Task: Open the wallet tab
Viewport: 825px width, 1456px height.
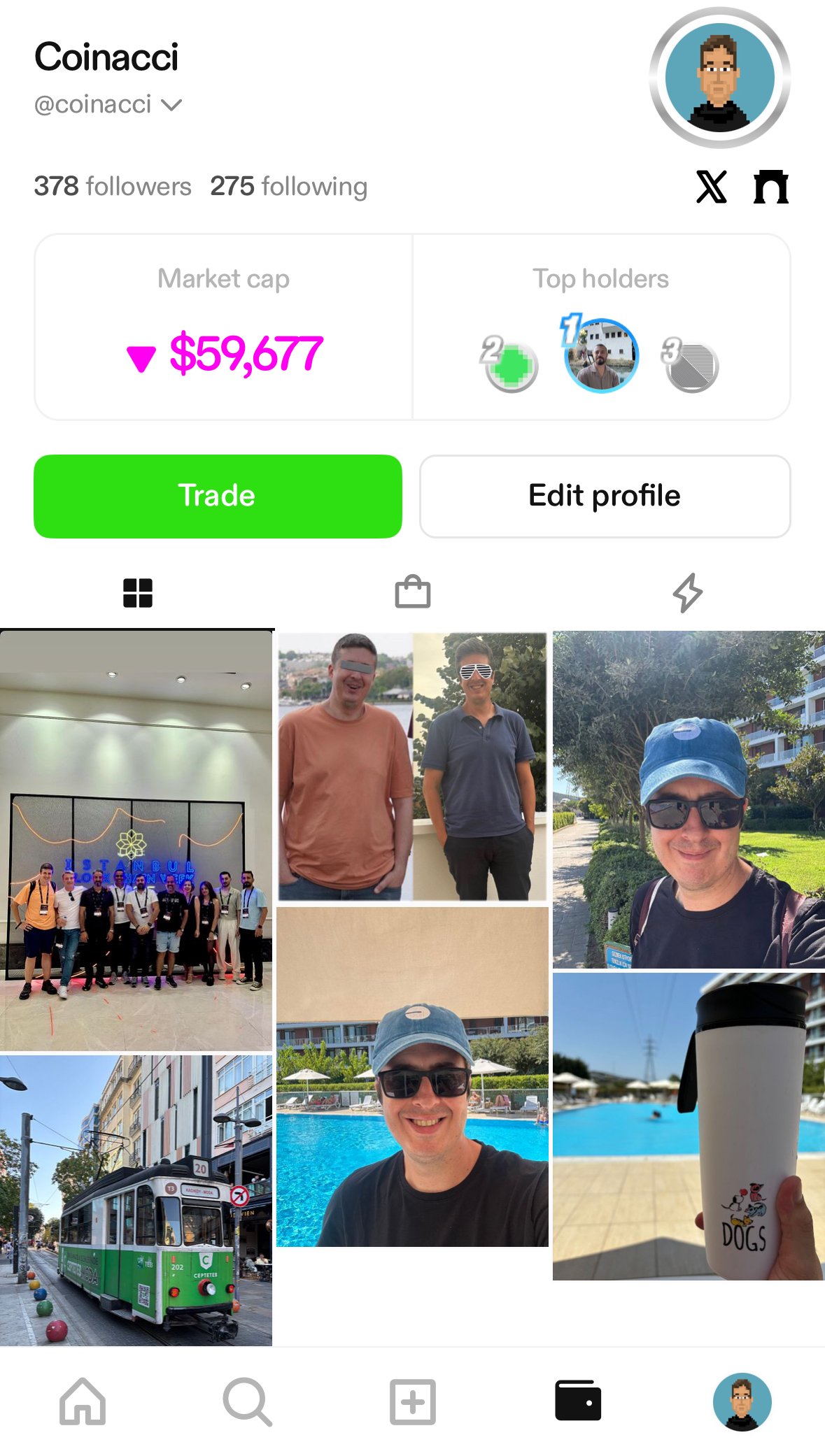Action: tap(578, 1401)
